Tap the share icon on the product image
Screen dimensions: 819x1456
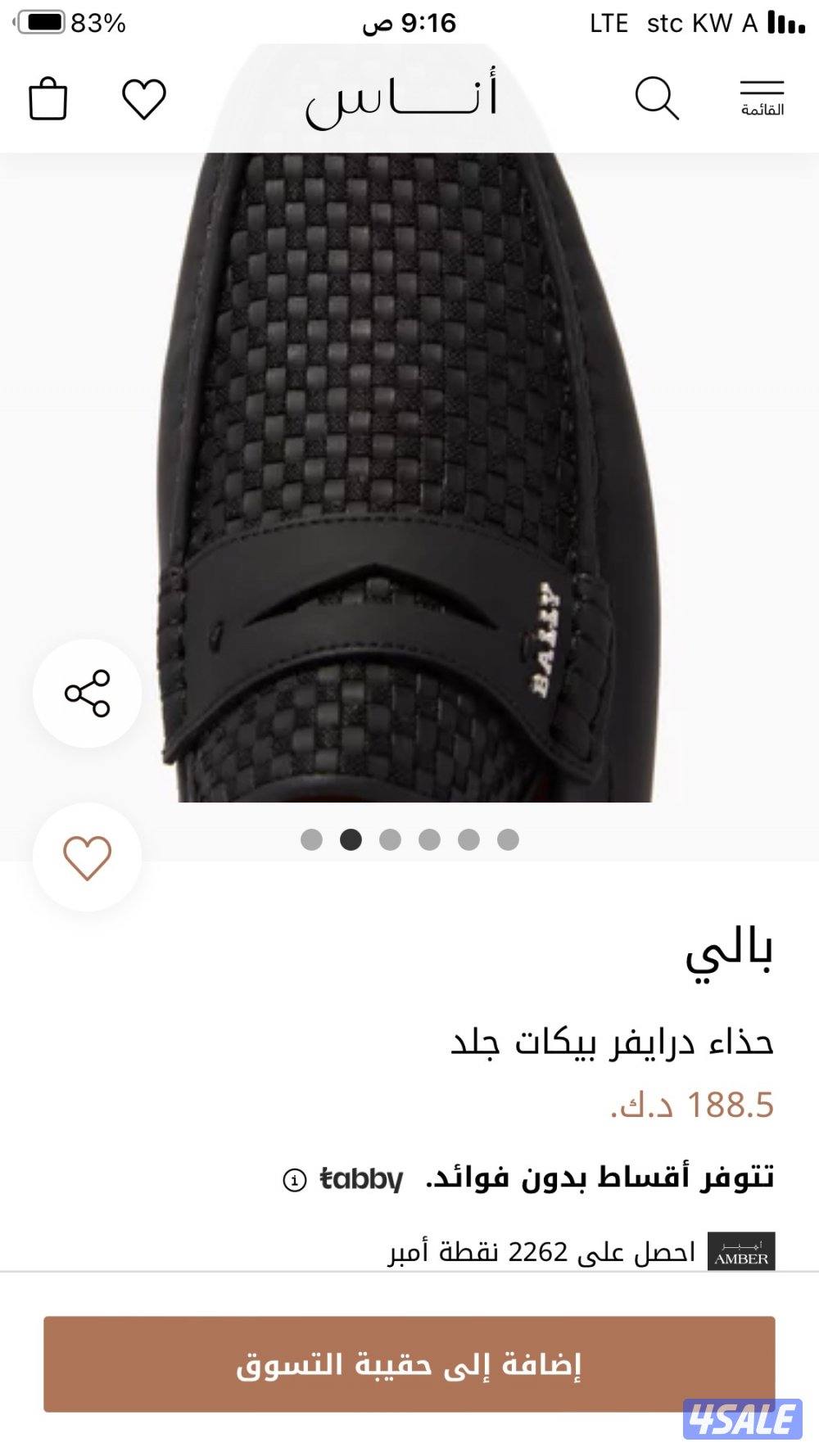coord(88,692)
